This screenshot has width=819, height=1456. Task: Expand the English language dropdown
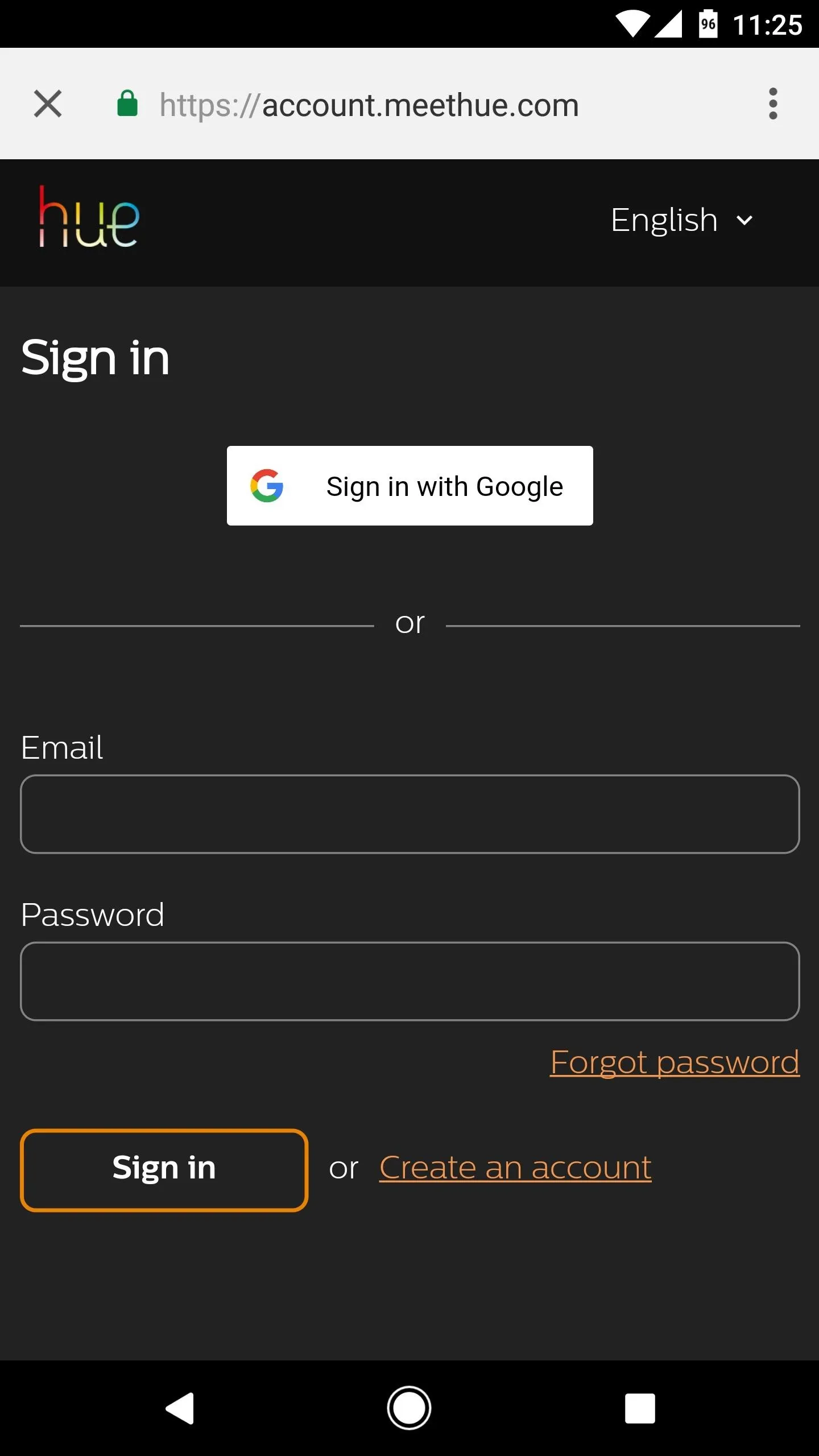[x=681, y=220]
